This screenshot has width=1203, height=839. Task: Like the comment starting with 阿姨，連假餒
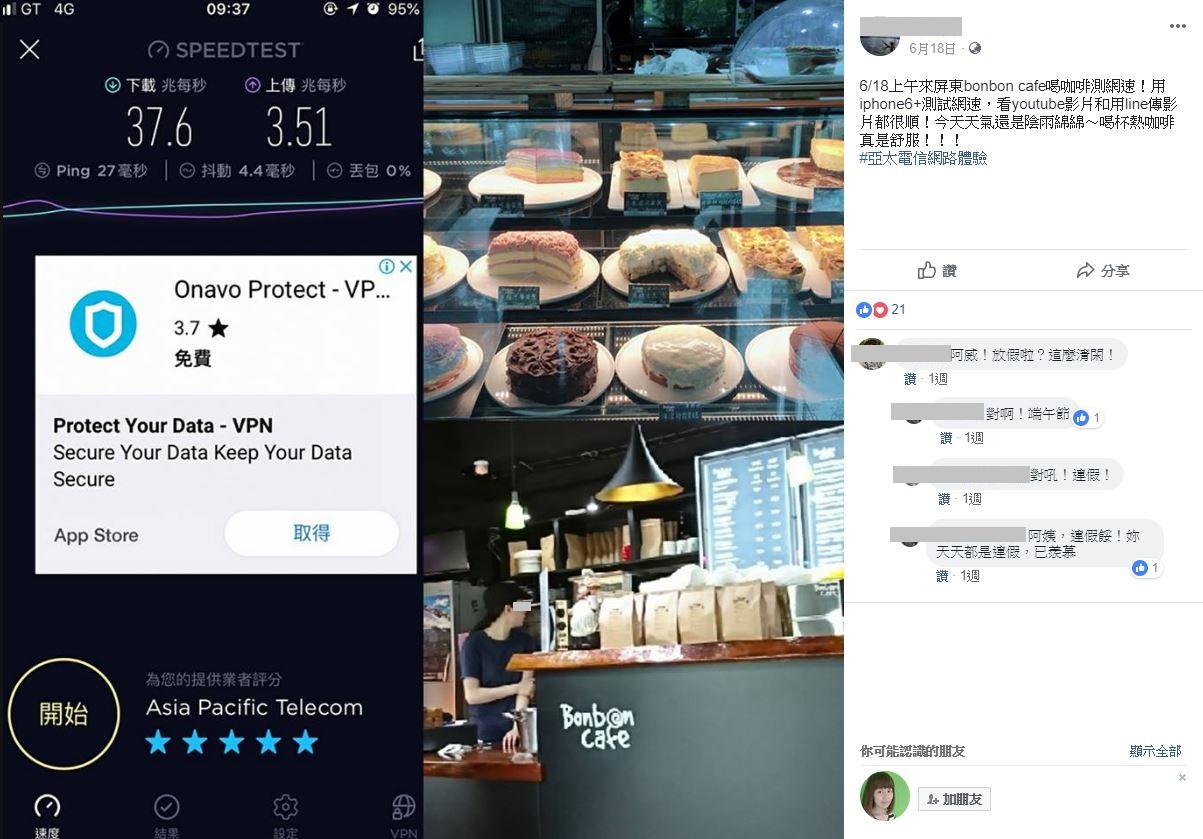tap(942, 576)
